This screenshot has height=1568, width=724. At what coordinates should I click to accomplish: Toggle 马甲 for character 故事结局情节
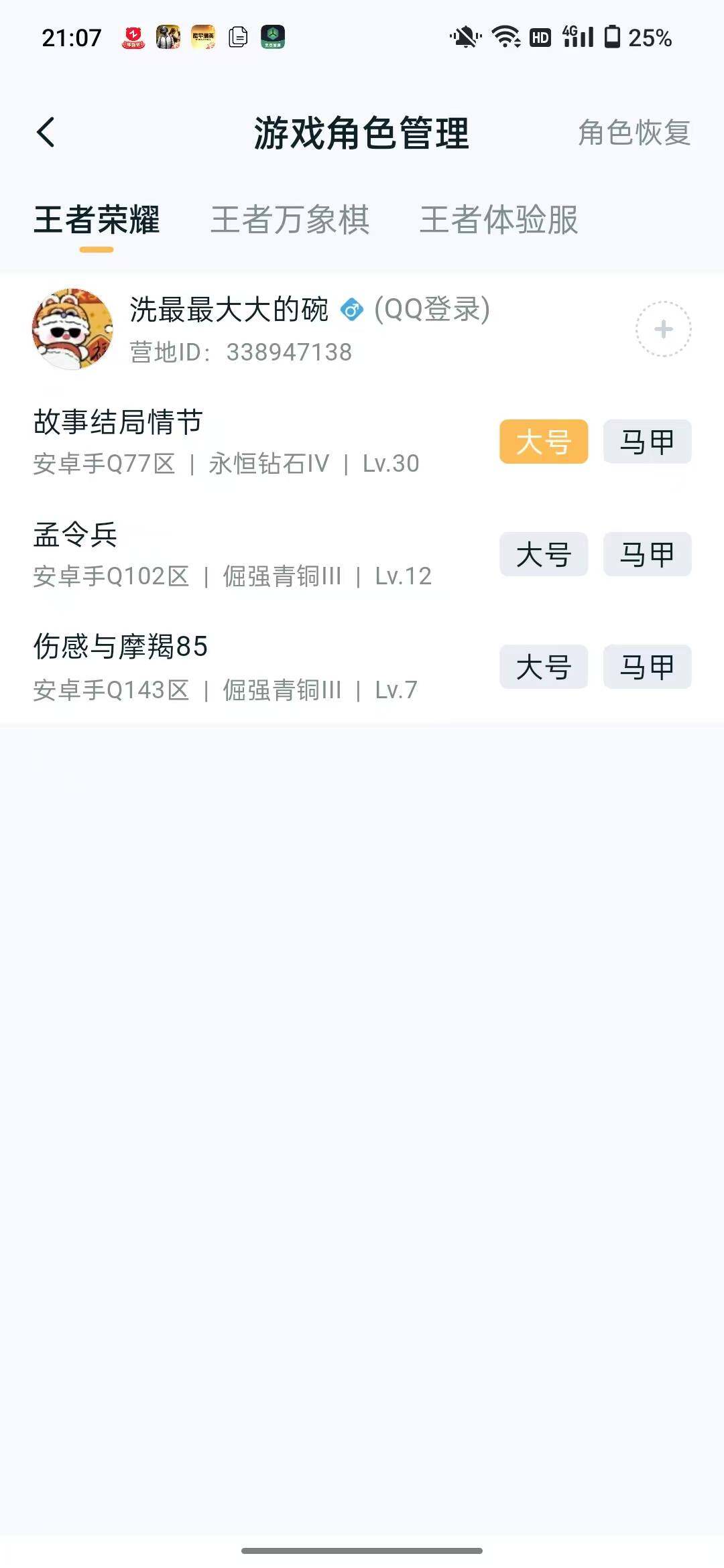point(646,442)
